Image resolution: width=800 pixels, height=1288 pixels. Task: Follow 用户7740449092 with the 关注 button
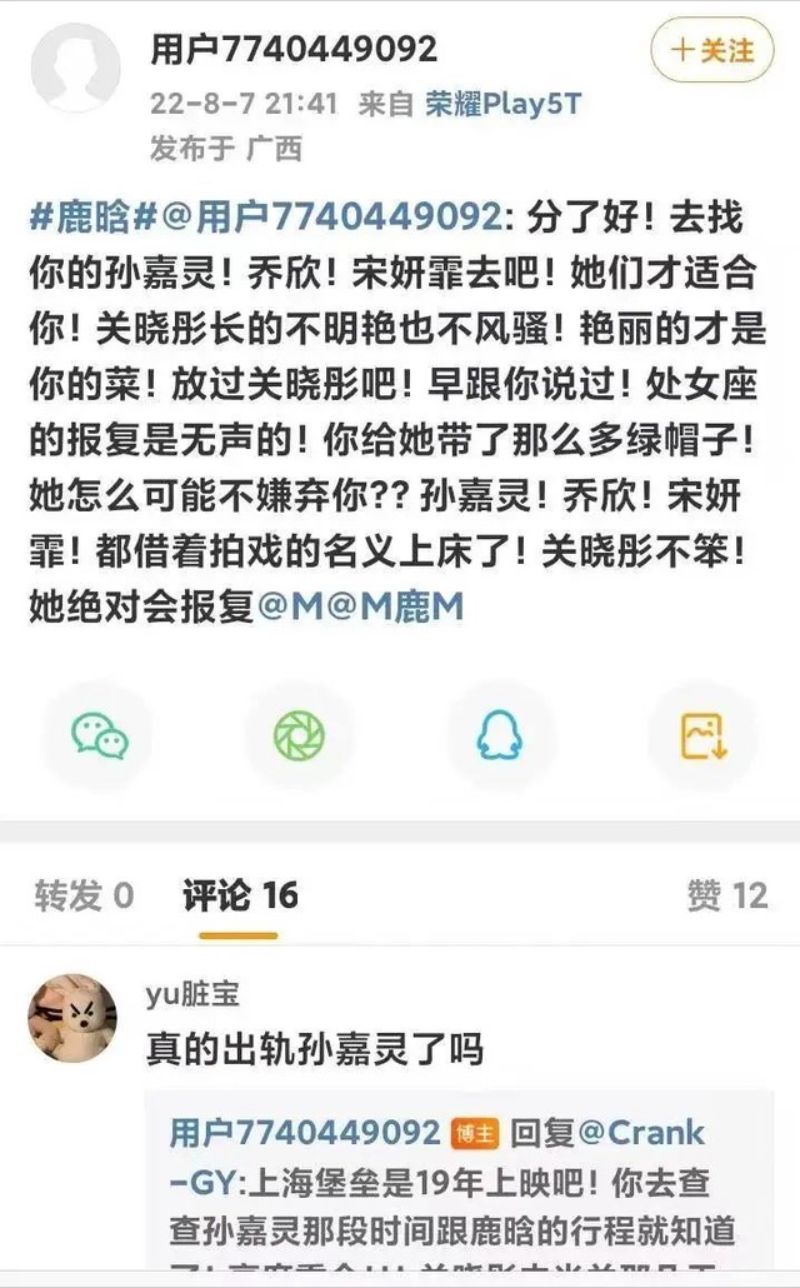coord(712,51)
